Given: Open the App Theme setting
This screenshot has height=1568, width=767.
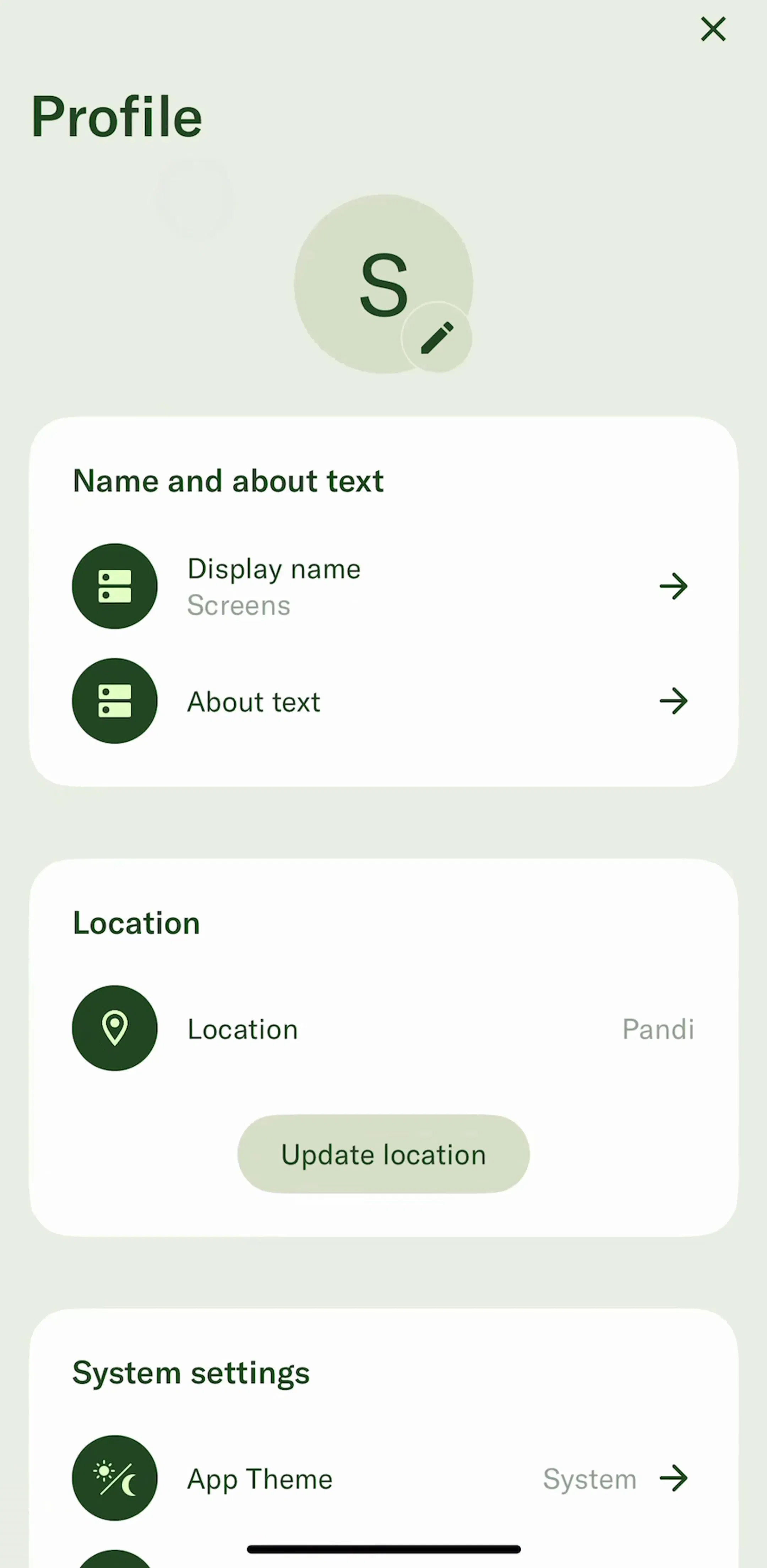Looking at the screenshot, I should [383, 1478].
